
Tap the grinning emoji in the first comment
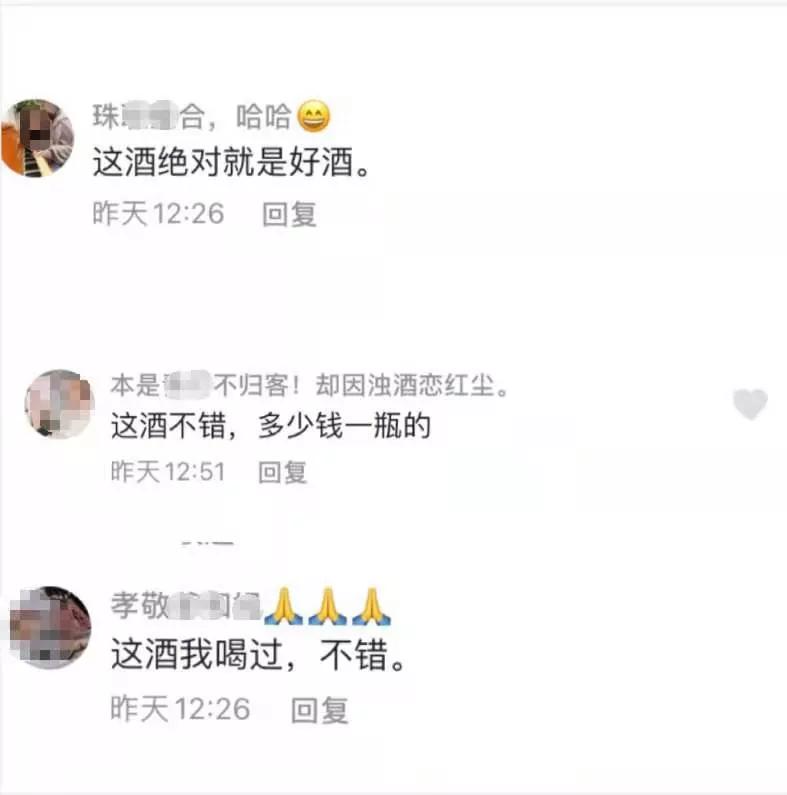312,115
